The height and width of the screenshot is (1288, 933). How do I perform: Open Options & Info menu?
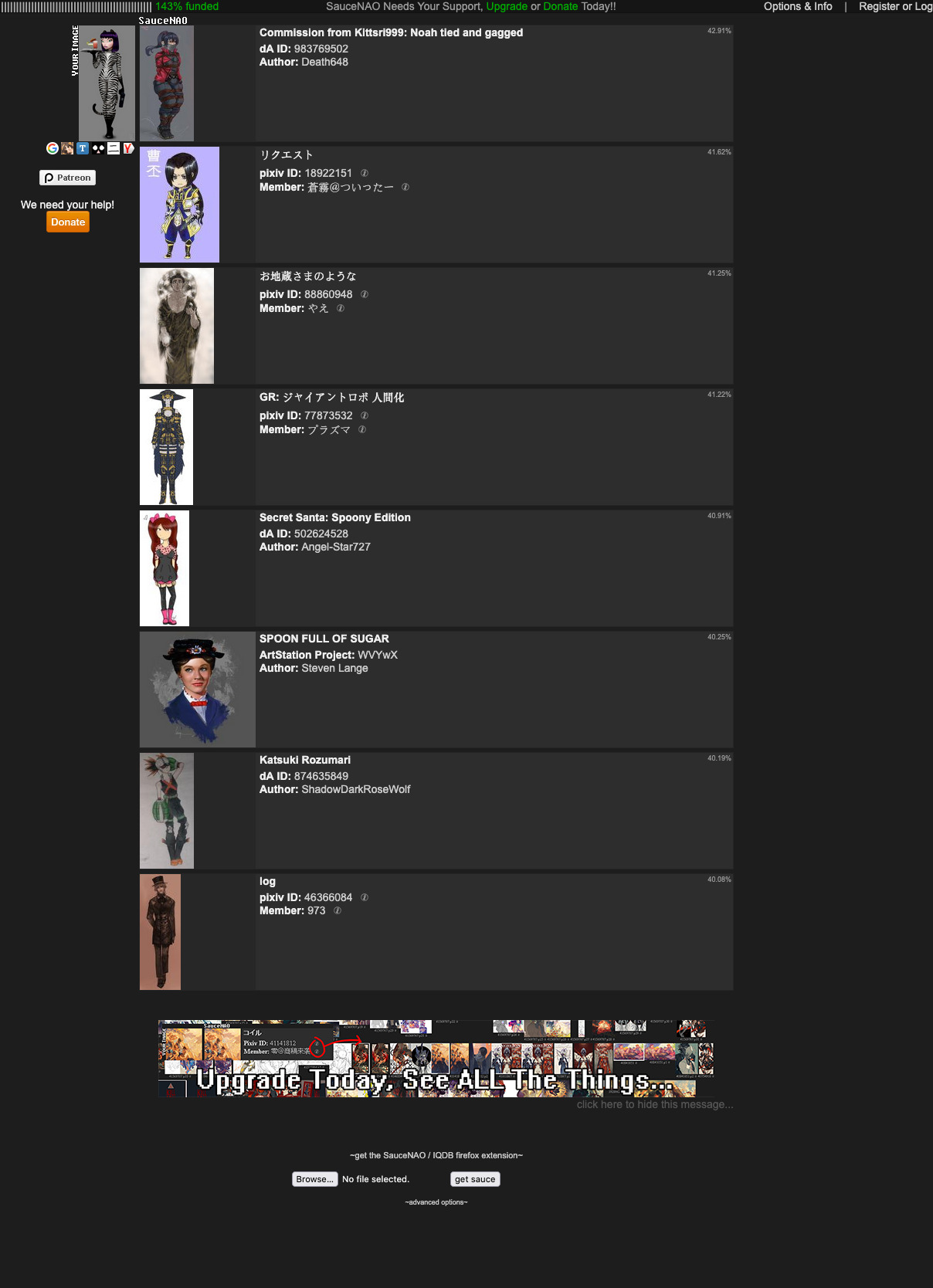point(798,6)
